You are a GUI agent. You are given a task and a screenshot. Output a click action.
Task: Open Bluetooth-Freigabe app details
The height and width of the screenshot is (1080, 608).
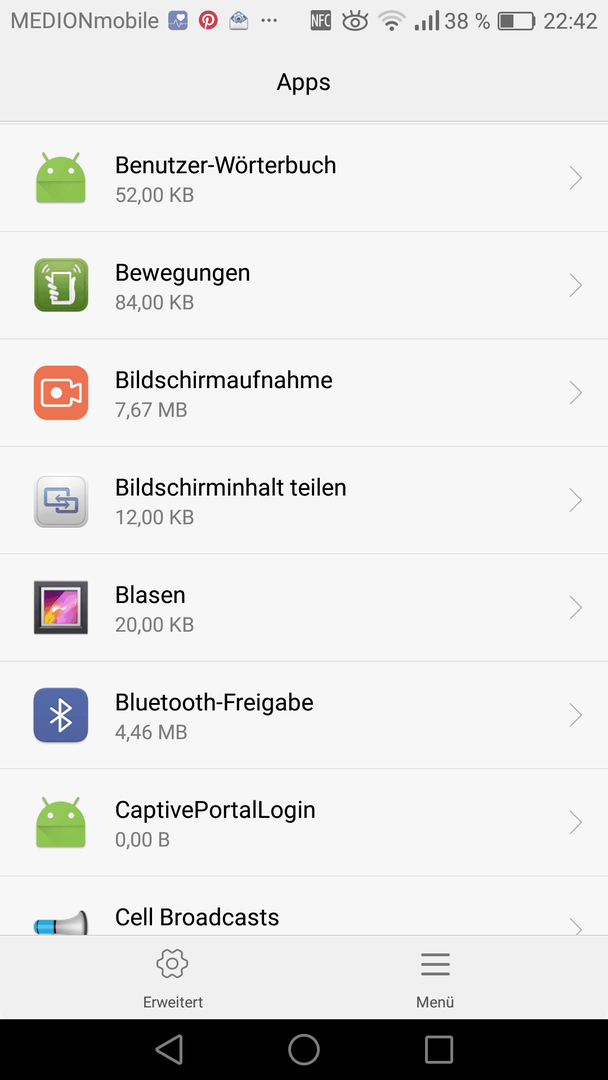(x=304, y=715)
